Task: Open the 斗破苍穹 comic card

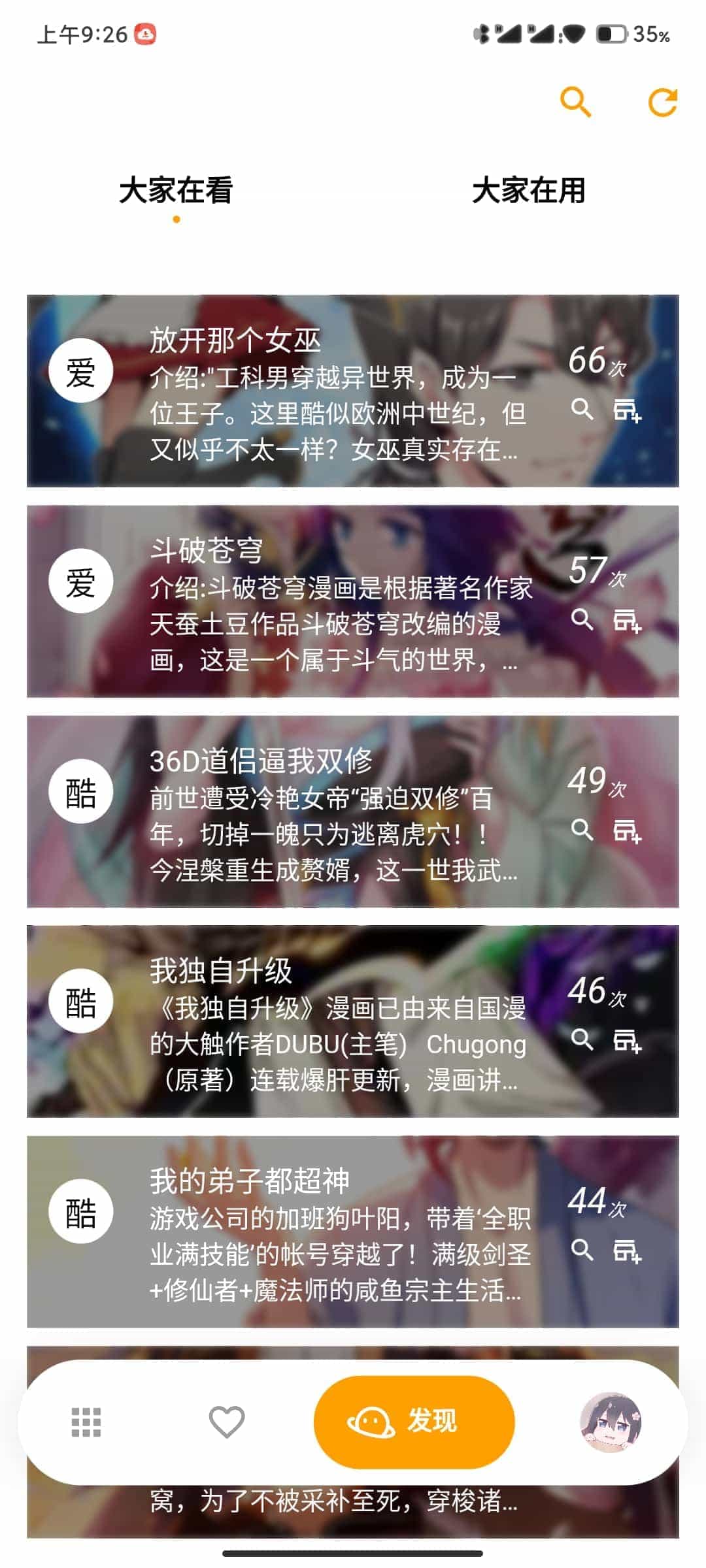Action: (327, 602)
